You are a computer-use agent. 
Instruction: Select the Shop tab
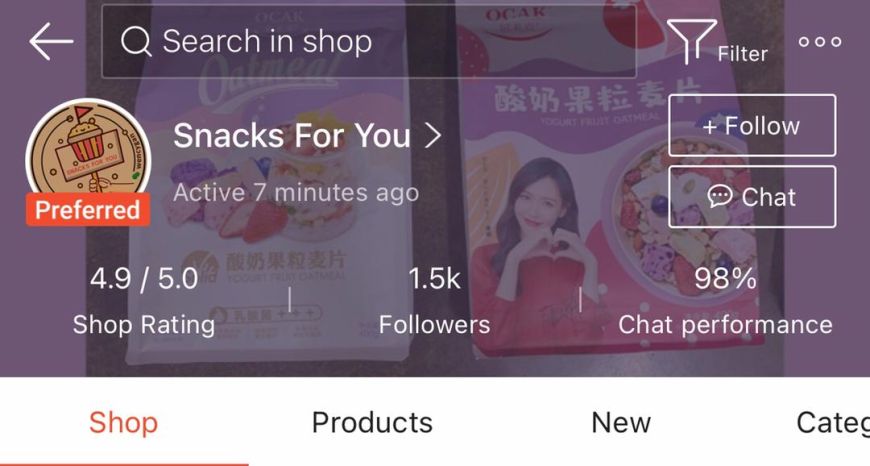(123, 422)
